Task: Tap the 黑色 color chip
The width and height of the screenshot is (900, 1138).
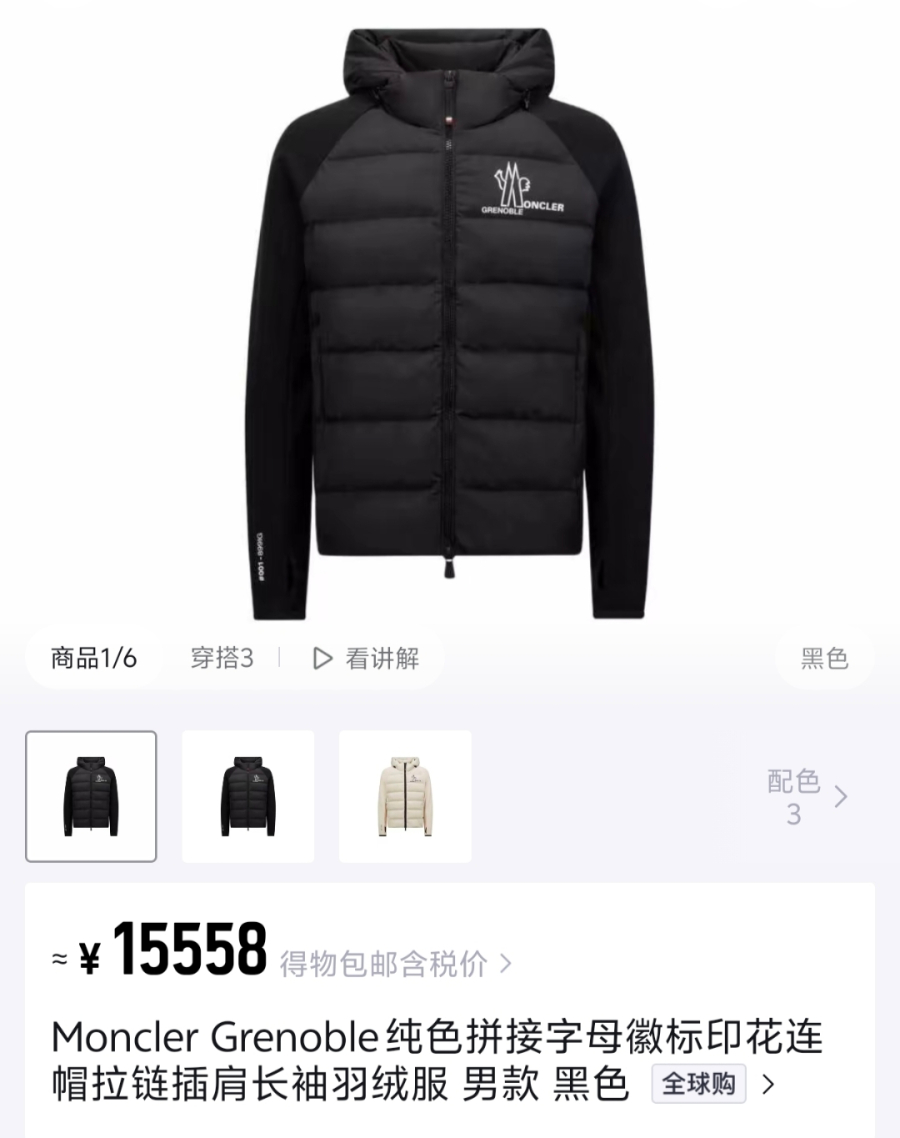Action: [x=824, y=658]
